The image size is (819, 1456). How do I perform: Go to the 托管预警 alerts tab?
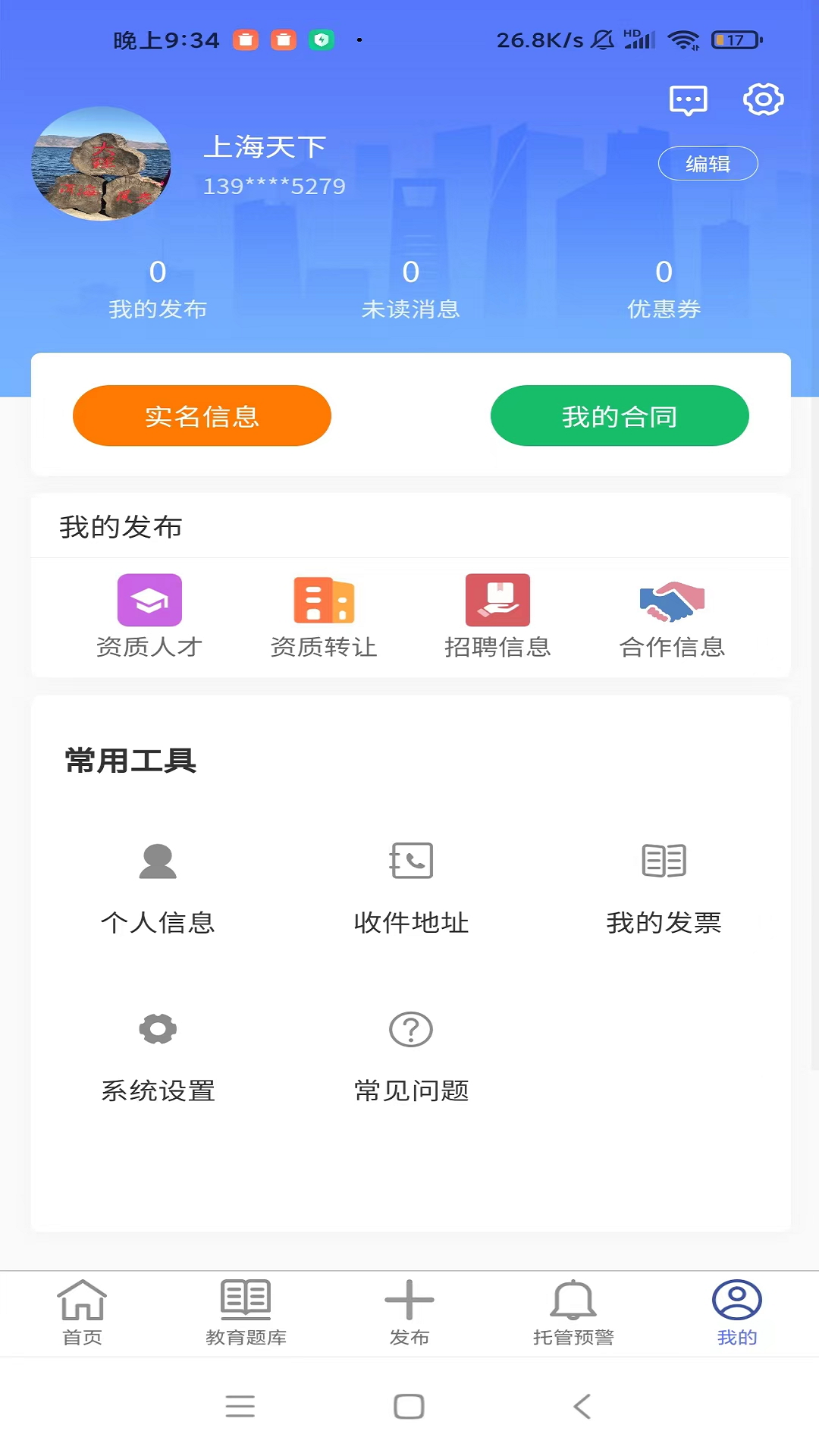coord(573,1313)
